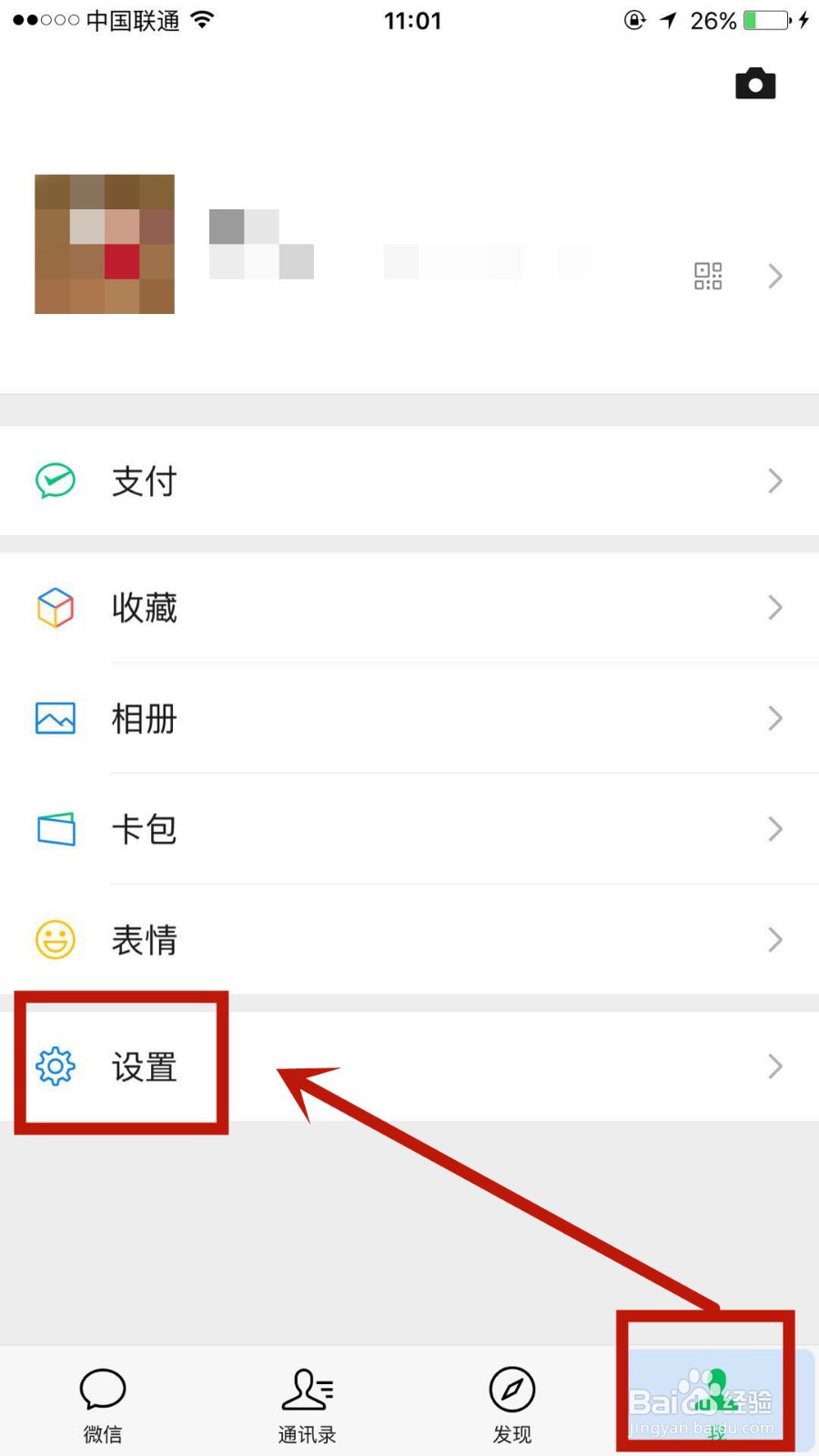Tap the profile avatar thumbnail
The height and width of the screenshot is (1456, 819).
coord(104,244)
